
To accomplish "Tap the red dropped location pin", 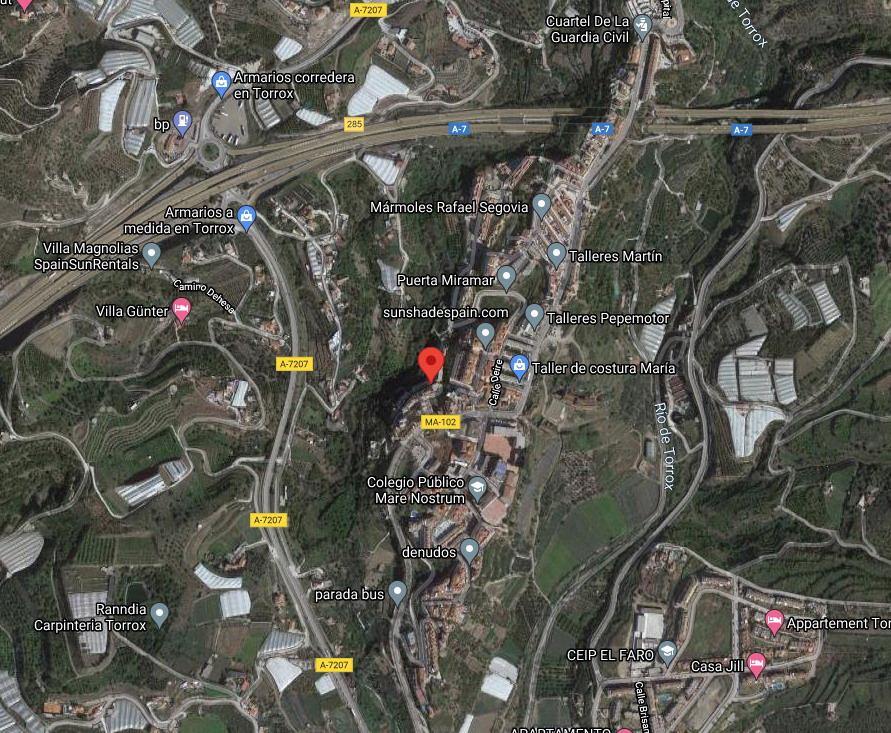I will click(431, 362).
